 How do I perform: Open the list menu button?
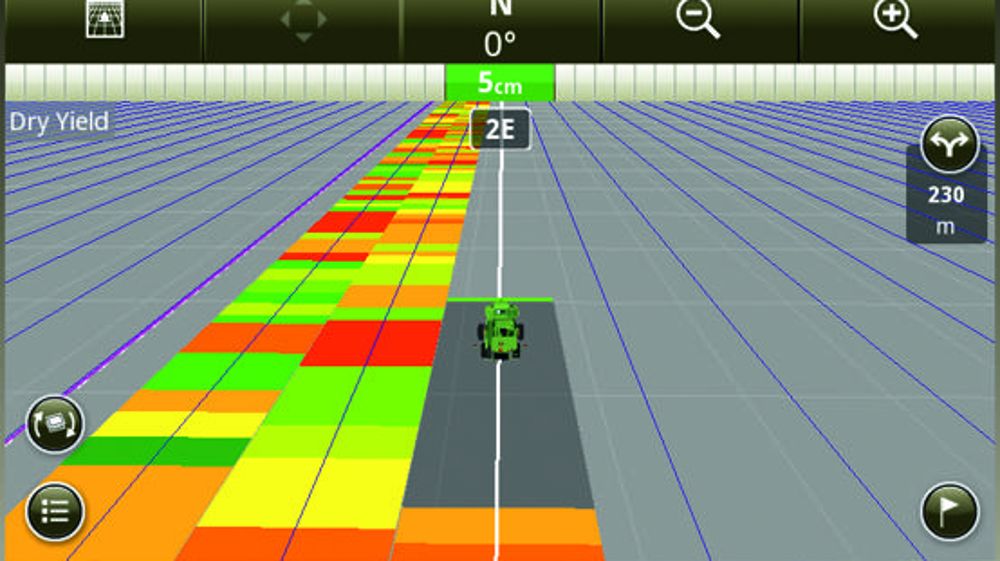54,512
